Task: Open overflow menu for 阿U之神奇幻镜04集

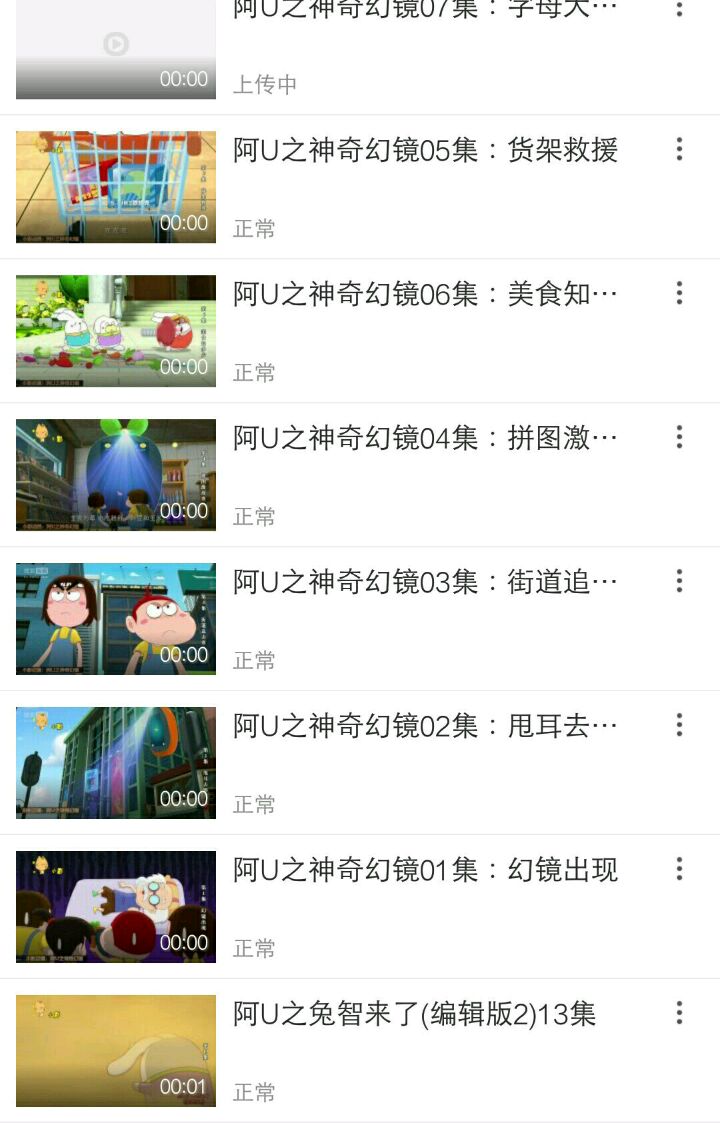Action: pyautogui.click(x=679, y=437)
